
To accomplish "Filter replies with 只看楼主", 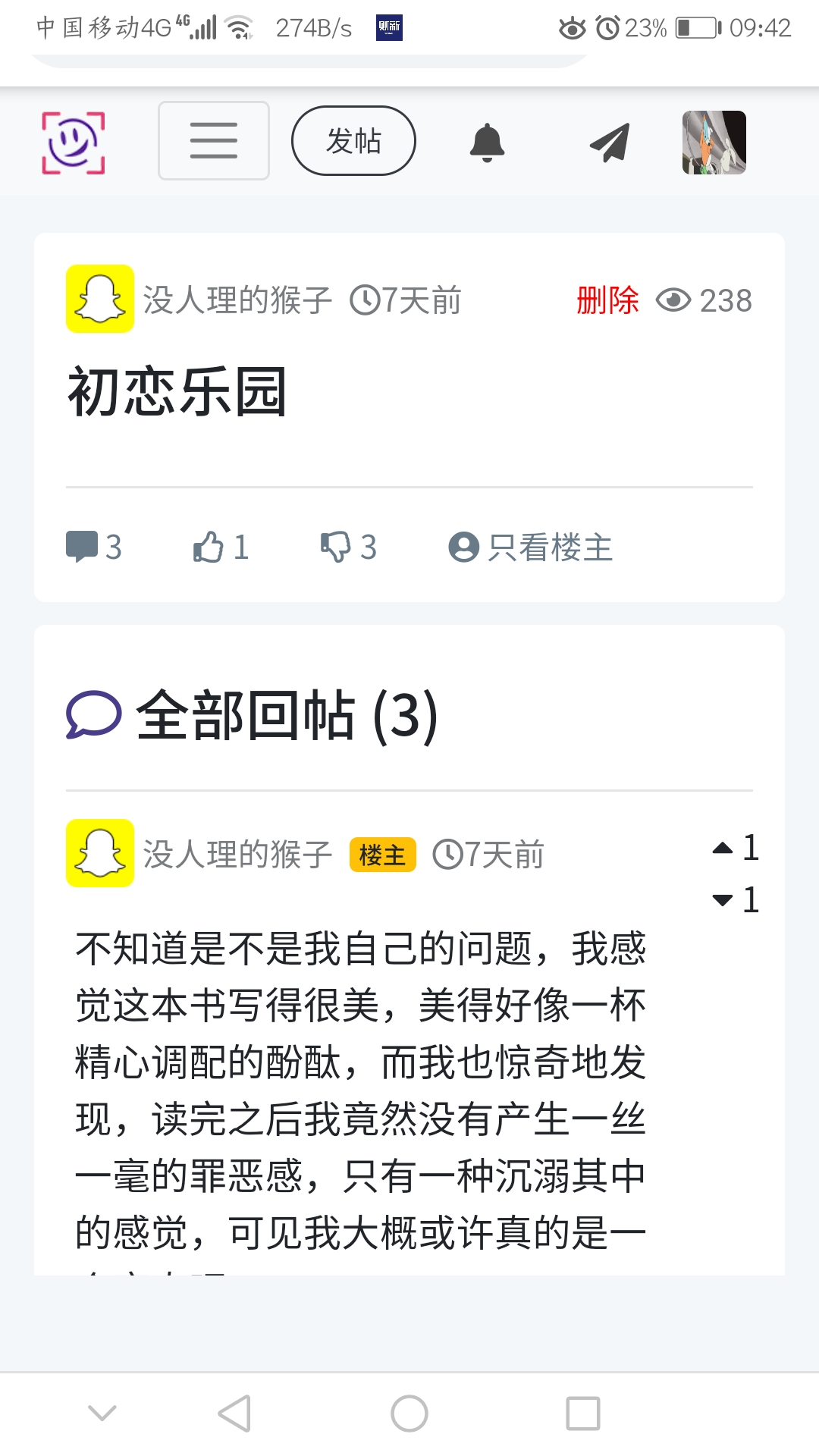I will pos(531,547).
